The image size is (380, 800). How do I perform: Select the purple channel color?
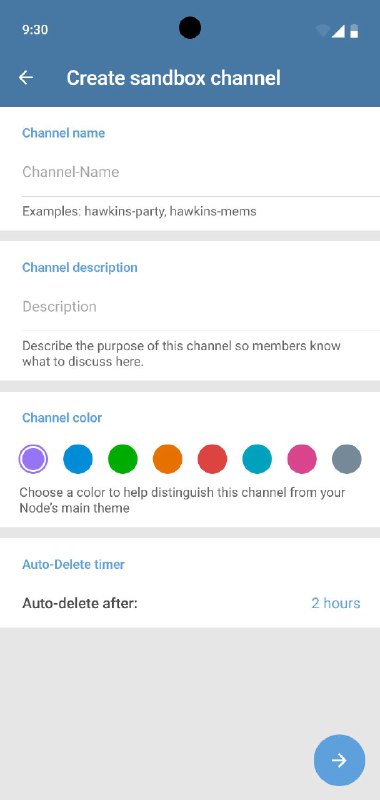coord(33,459)
